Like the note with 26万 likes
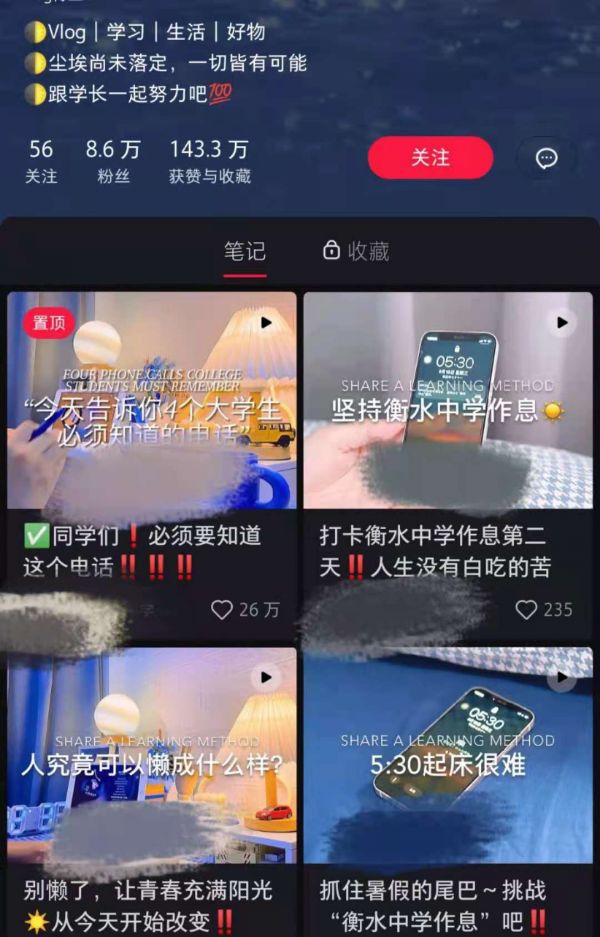 pos(222,609)
